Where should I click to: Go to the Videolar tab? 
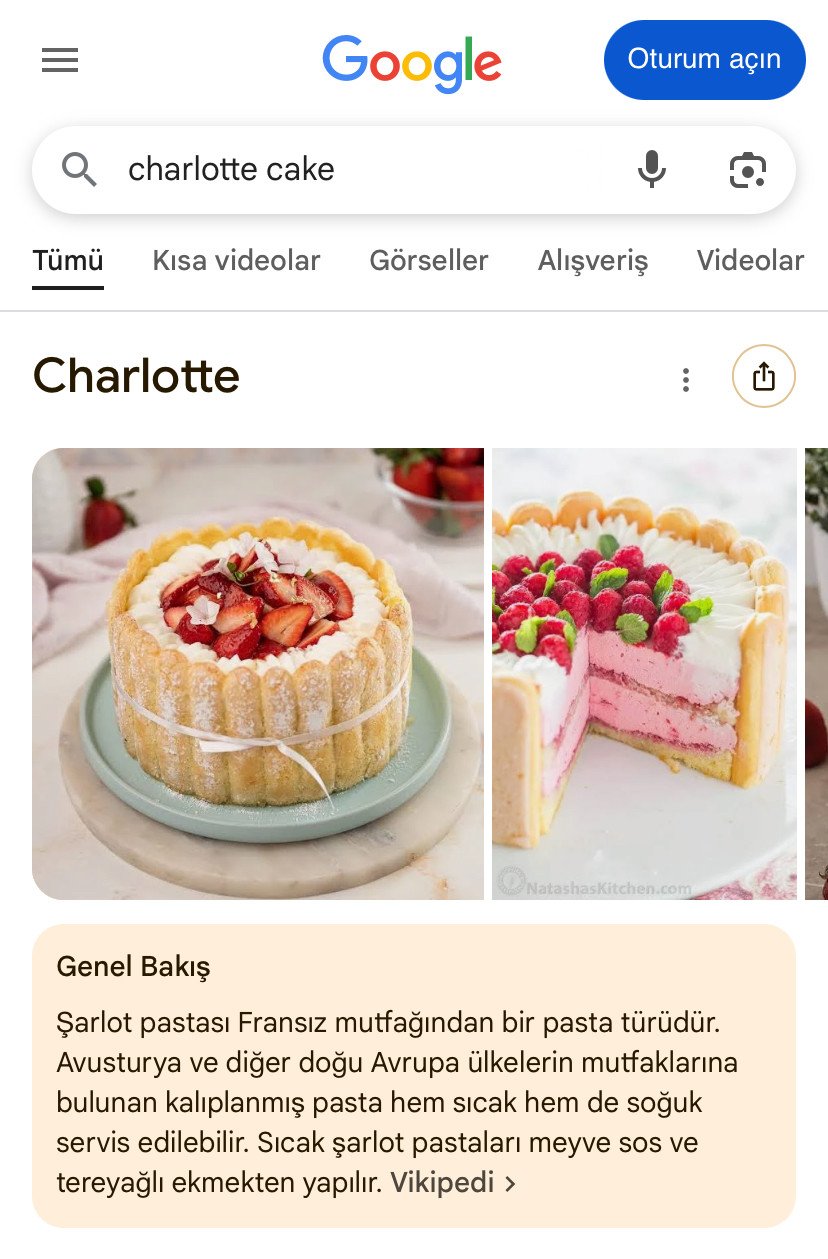[750, 261]
